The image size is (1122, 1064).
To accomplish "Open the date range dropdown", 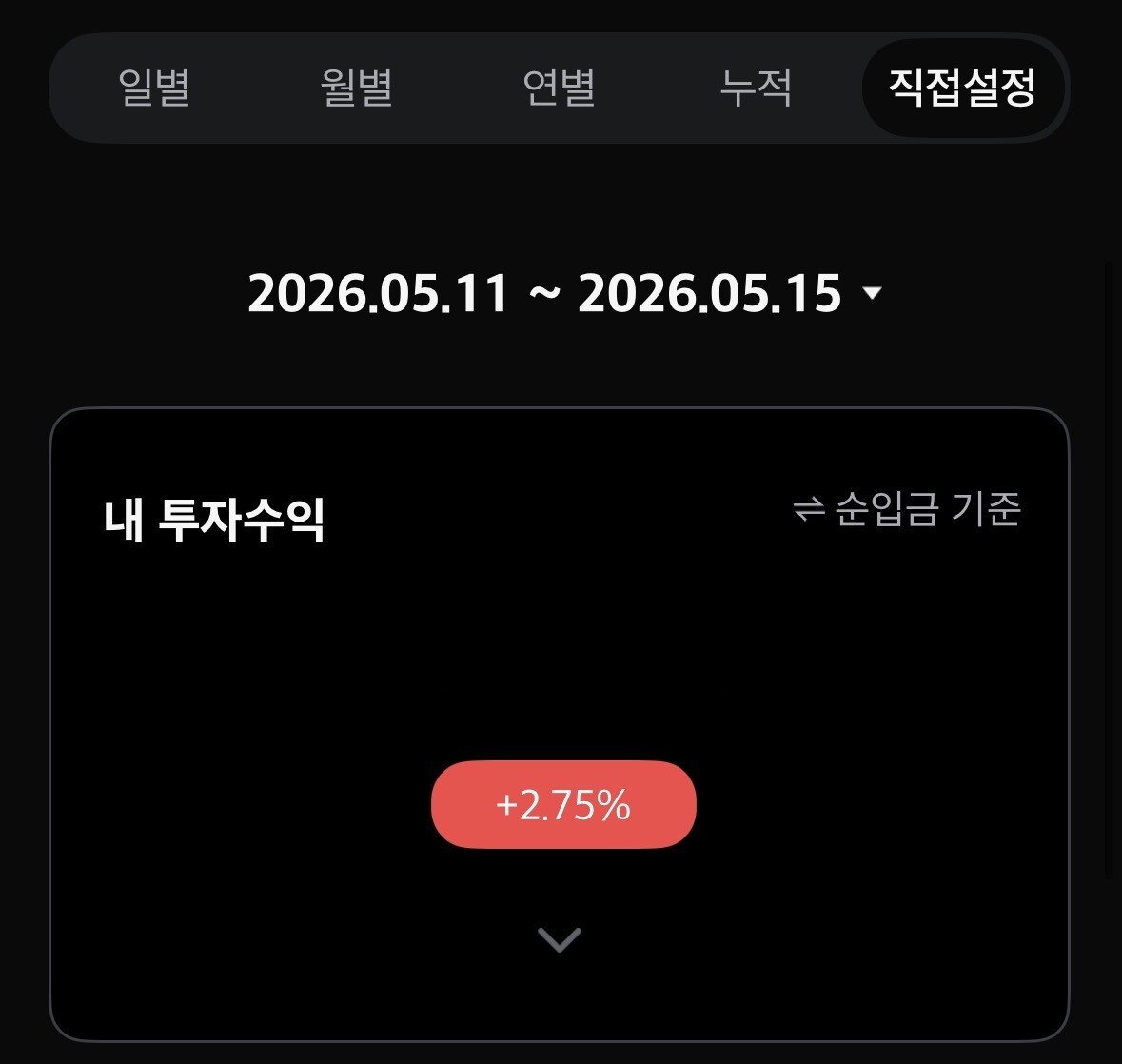I will tap(564, 293).
